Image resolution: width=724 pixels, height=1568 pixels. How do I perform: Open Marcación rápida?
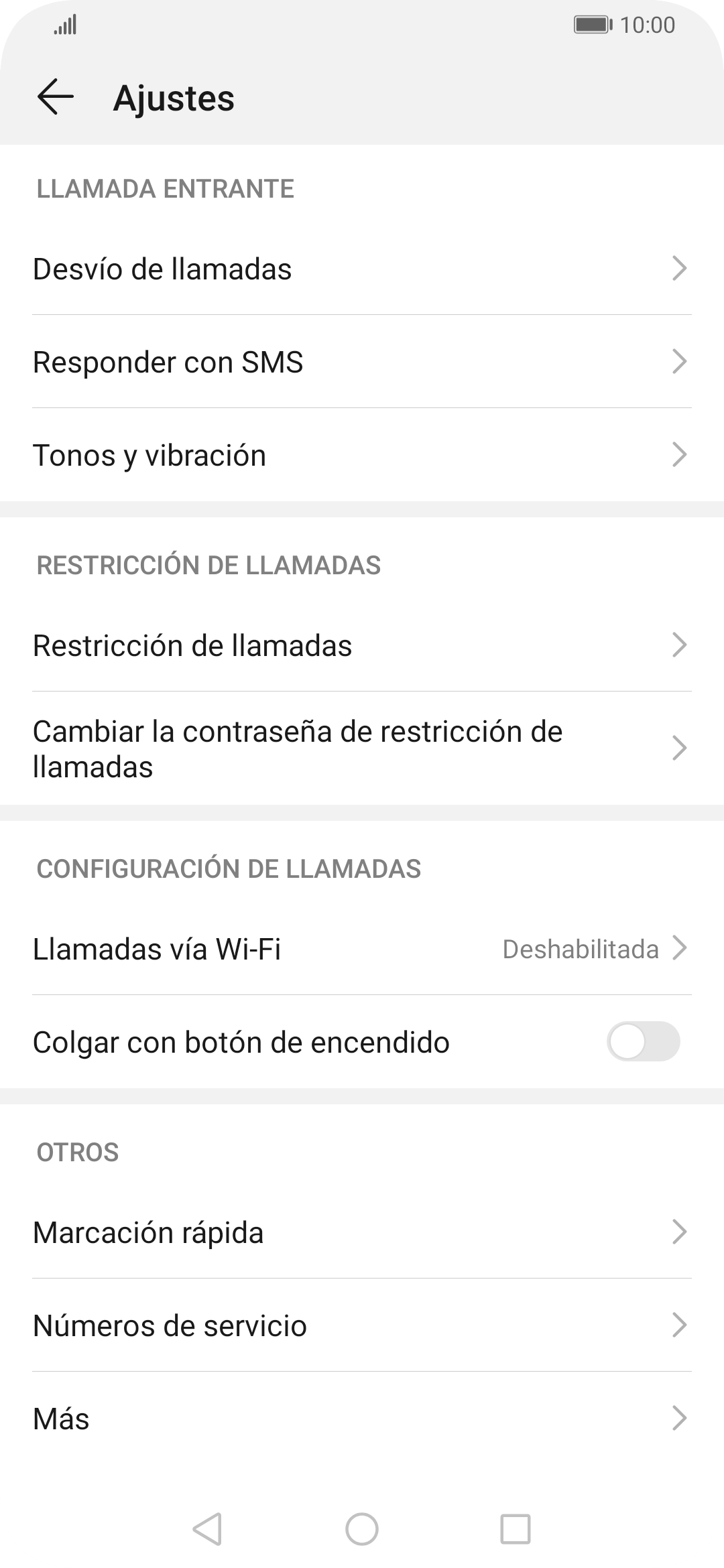pos(362,1232)
